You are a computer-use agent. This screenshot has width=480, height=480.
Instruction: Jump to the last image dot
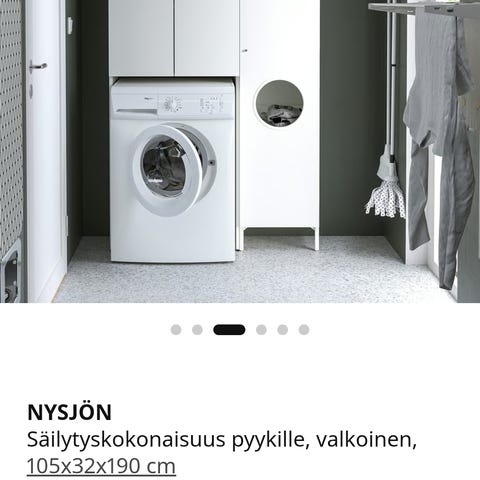tap(304, 330)
